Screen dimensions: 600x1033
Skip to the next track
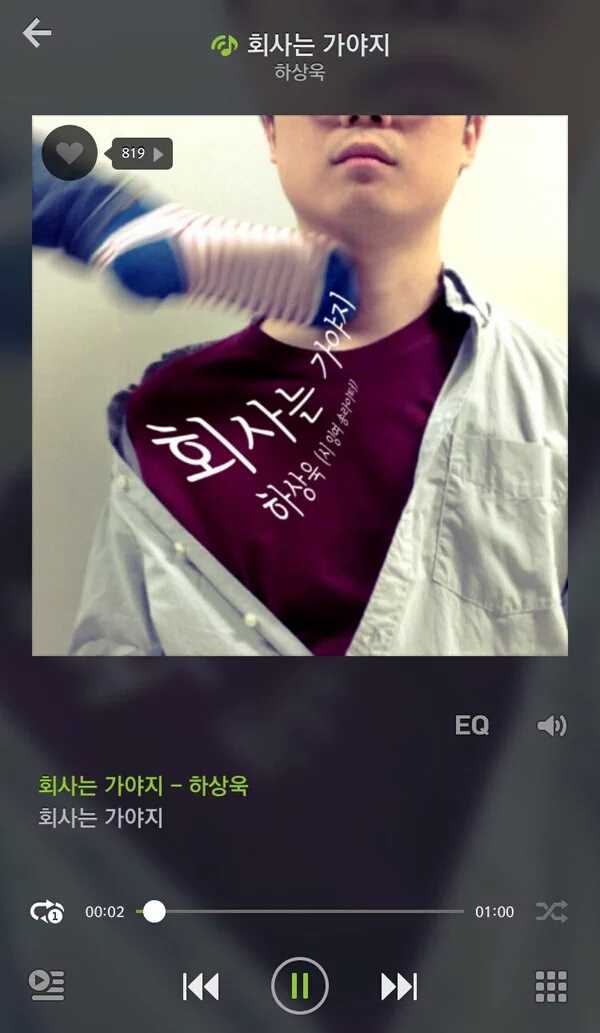tap(399, 986)
